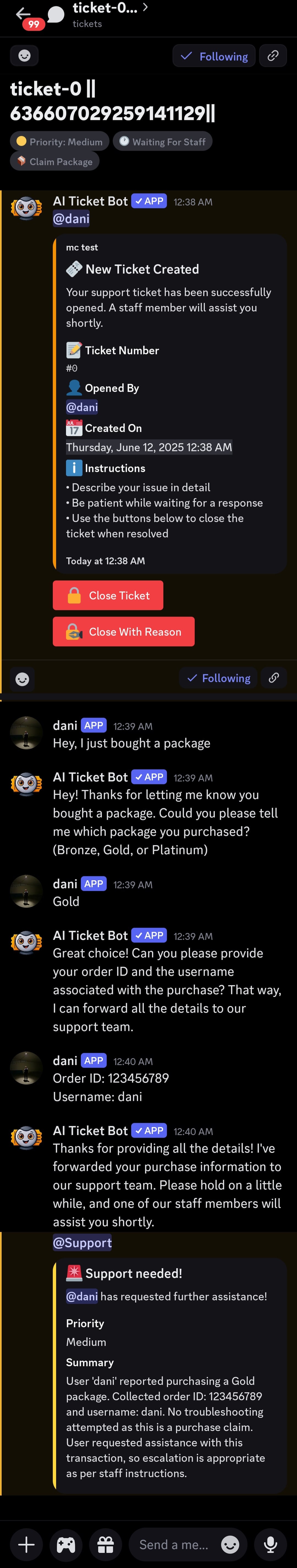Select the Claim Package tag
This screenshot has width=297, height=1568.
(54, 161)
